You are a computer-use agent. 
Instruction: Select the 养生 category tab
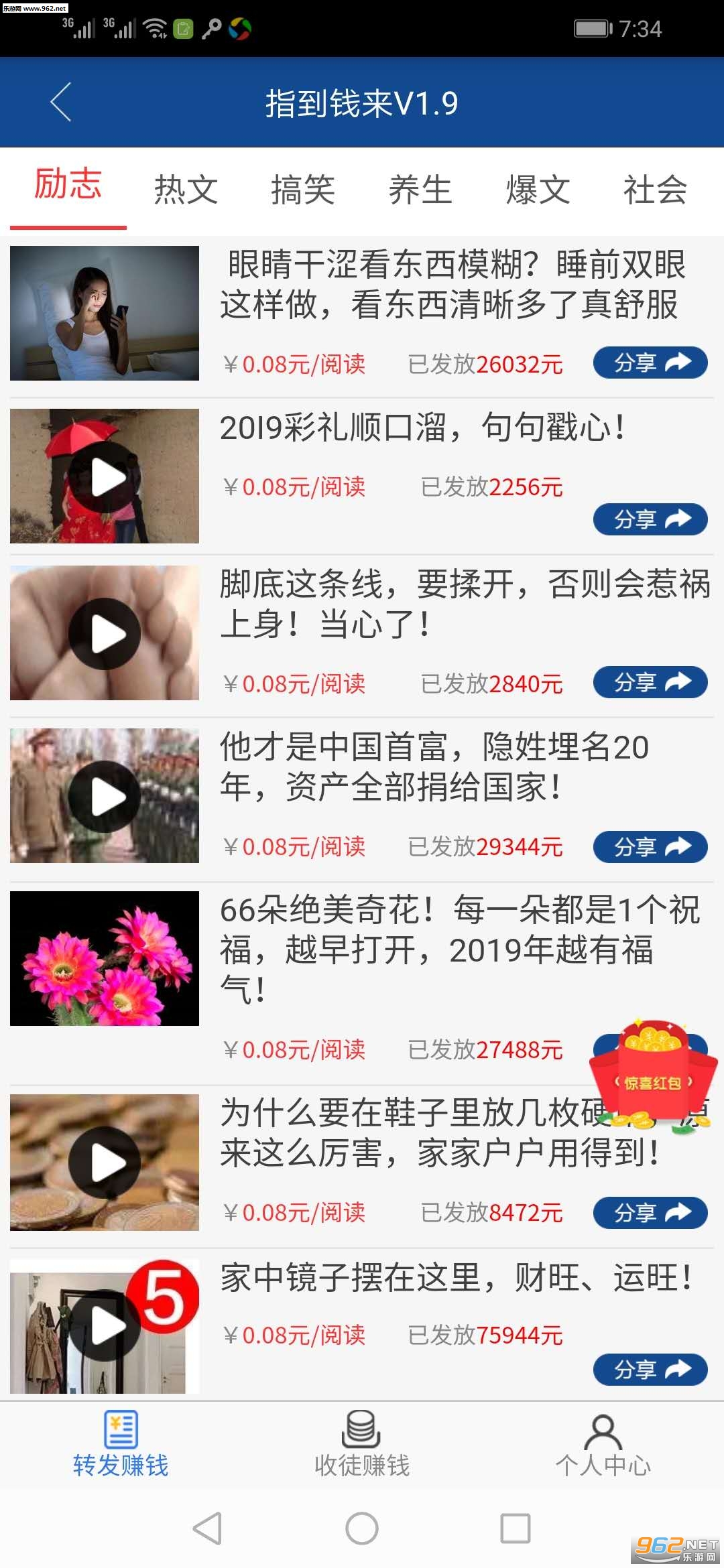click(420, 190)
